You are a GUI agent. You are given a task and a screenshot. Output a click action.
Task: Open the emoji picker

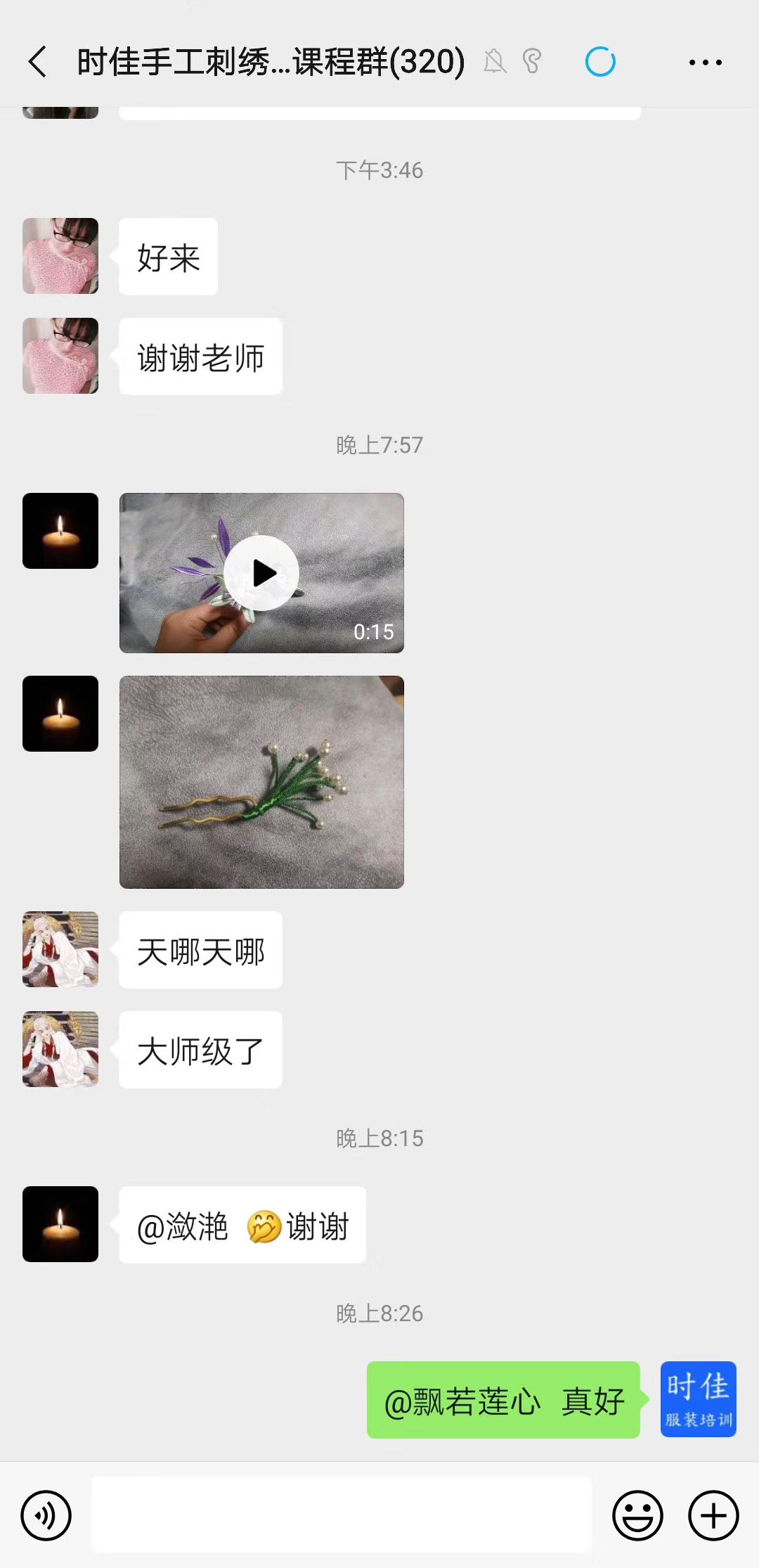click(x=637, y=1515)
